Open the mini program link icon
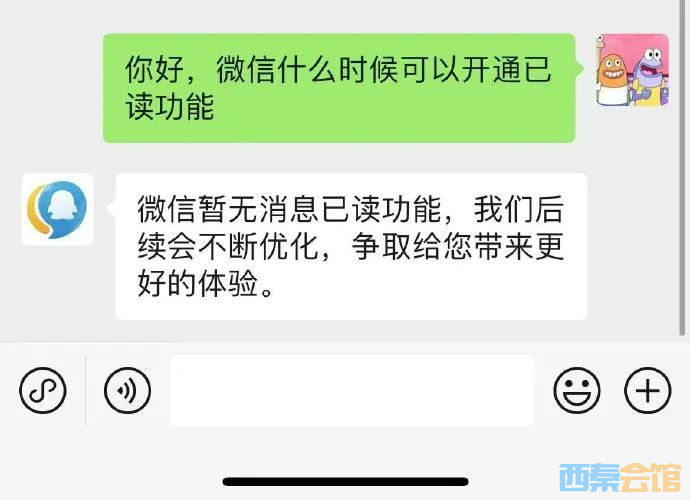 coord(42,390)
